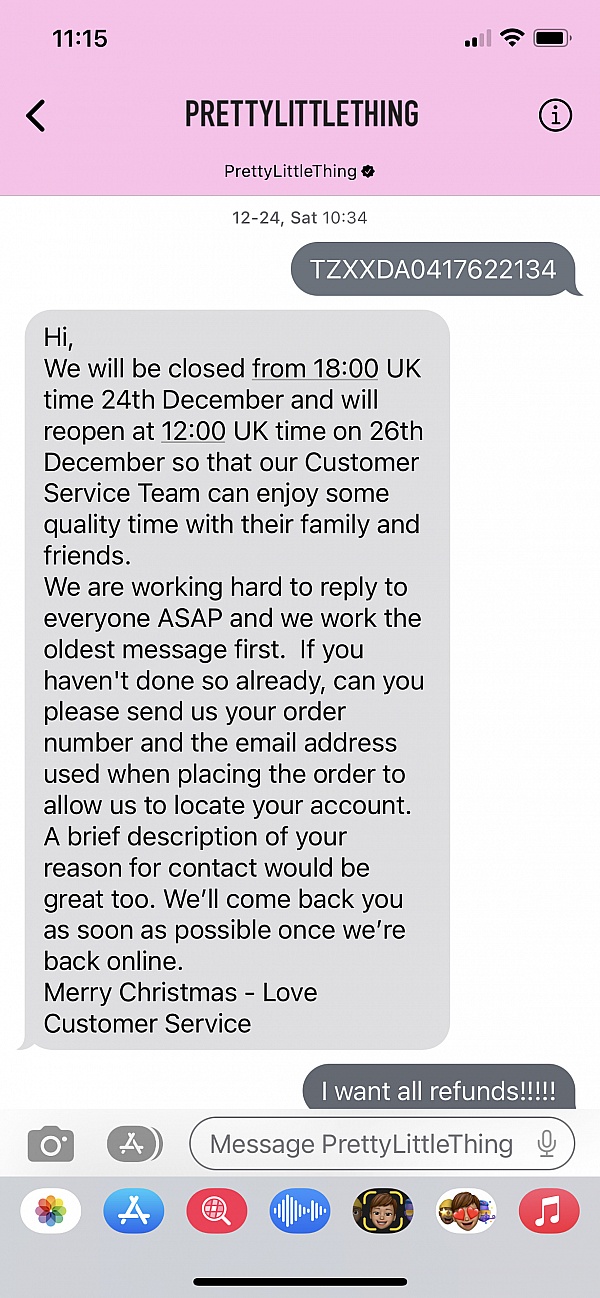Image resolution: width=600 pixels, height=1298 pixels.
Task: Open the App Store iMessage app
Action: tap(133, 1212)
